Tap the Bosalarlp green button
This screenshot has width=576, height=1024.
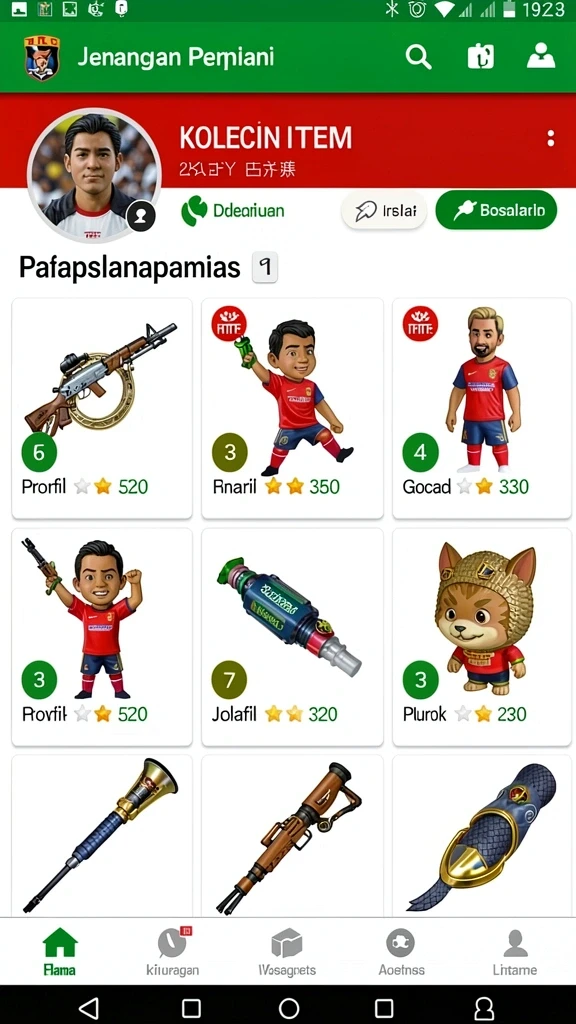(x=496, y=210)
